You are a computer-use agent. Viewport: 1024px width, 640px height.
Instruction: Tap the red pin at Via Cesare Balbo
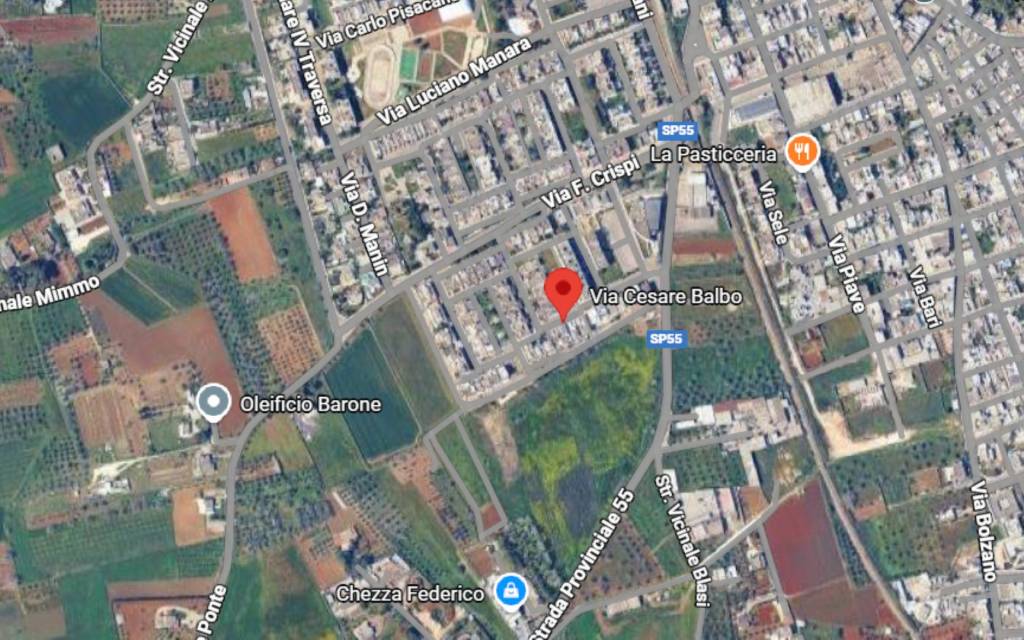[563, 289]
